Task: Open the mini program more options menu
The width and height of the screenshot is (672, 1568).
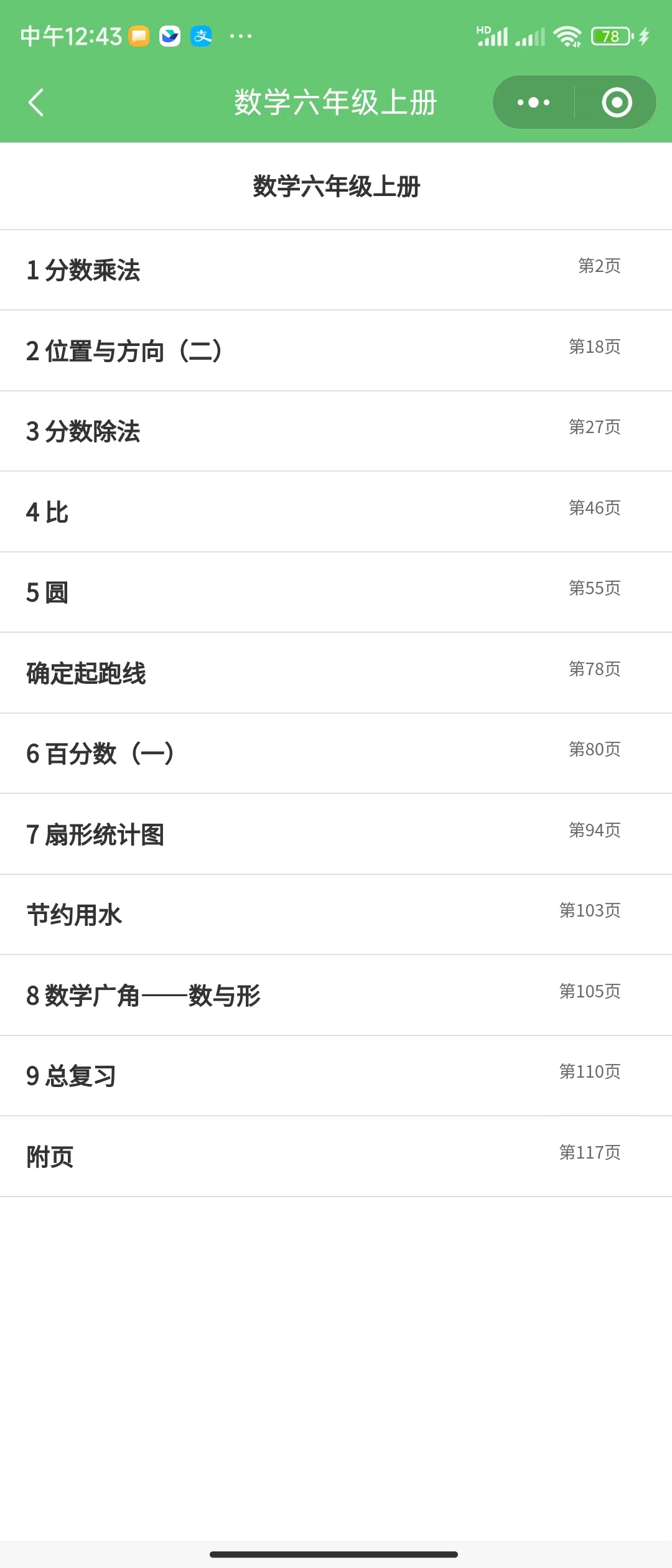Action: tap(533, 103)
